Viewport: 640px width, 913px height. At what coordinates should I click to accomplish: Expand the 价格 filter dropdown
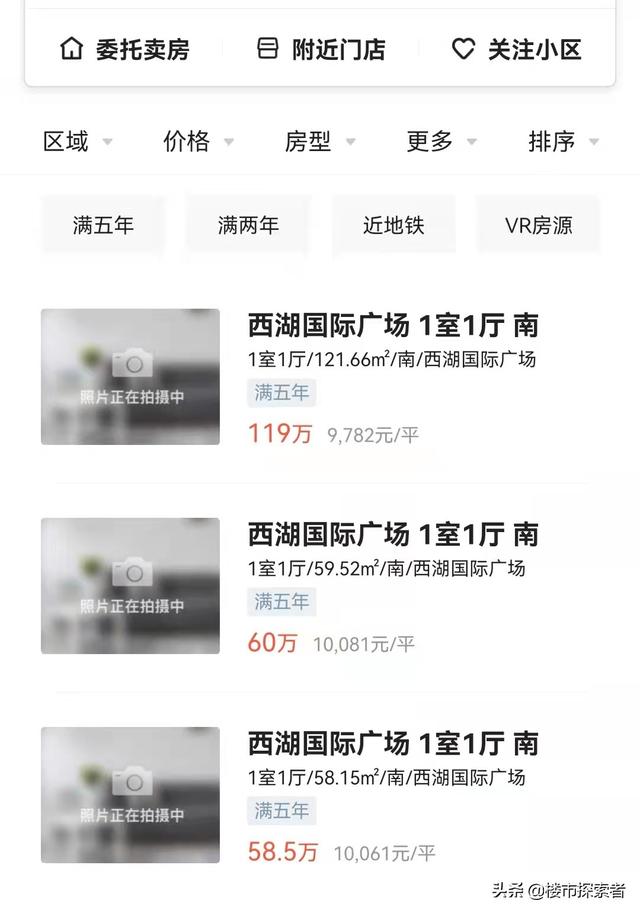[198, 142]
